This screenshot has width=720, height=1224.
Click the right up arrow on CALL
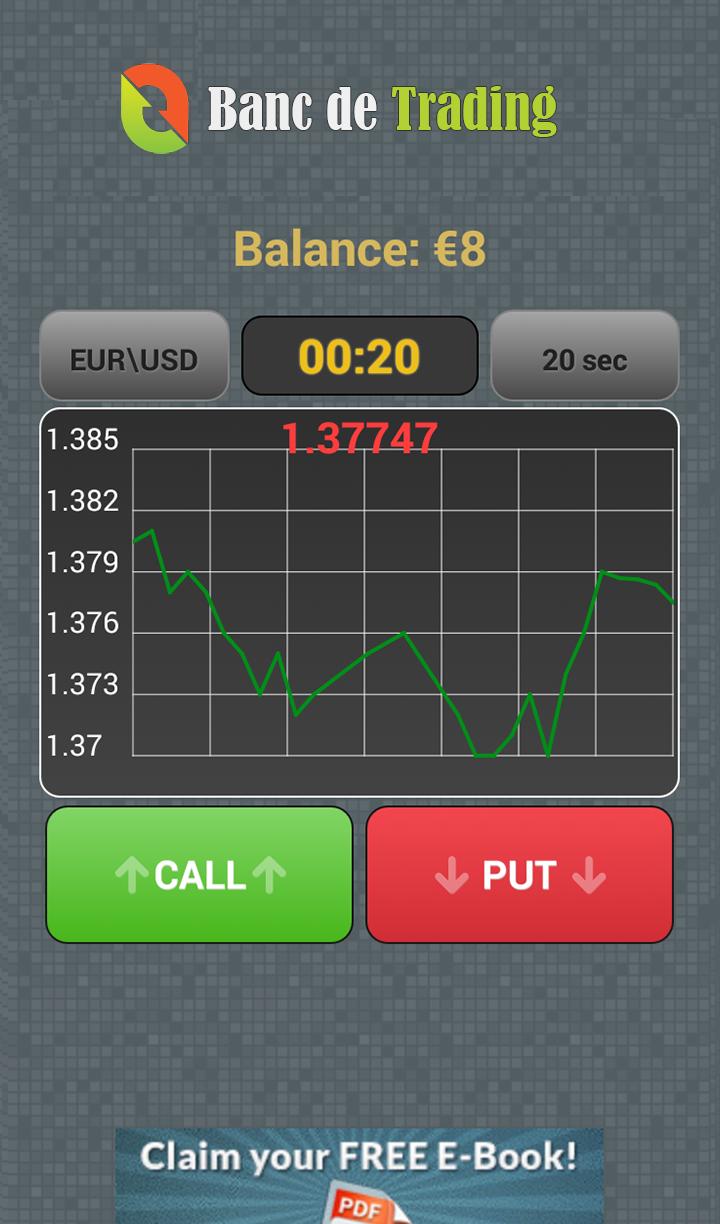[268, 874]
